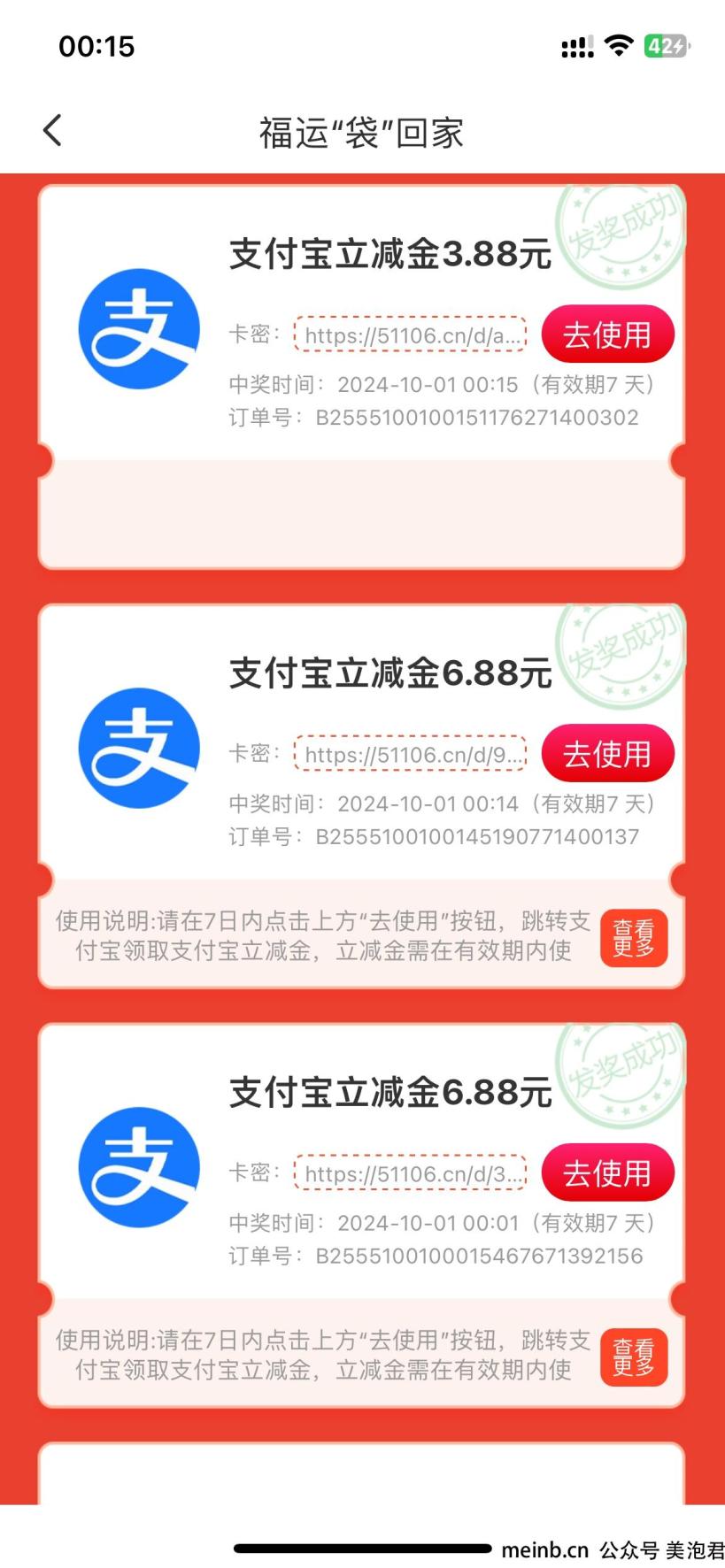
Task: Tap the 卡密 link of the 3.88元 coupon
Action: pos(411,335)
